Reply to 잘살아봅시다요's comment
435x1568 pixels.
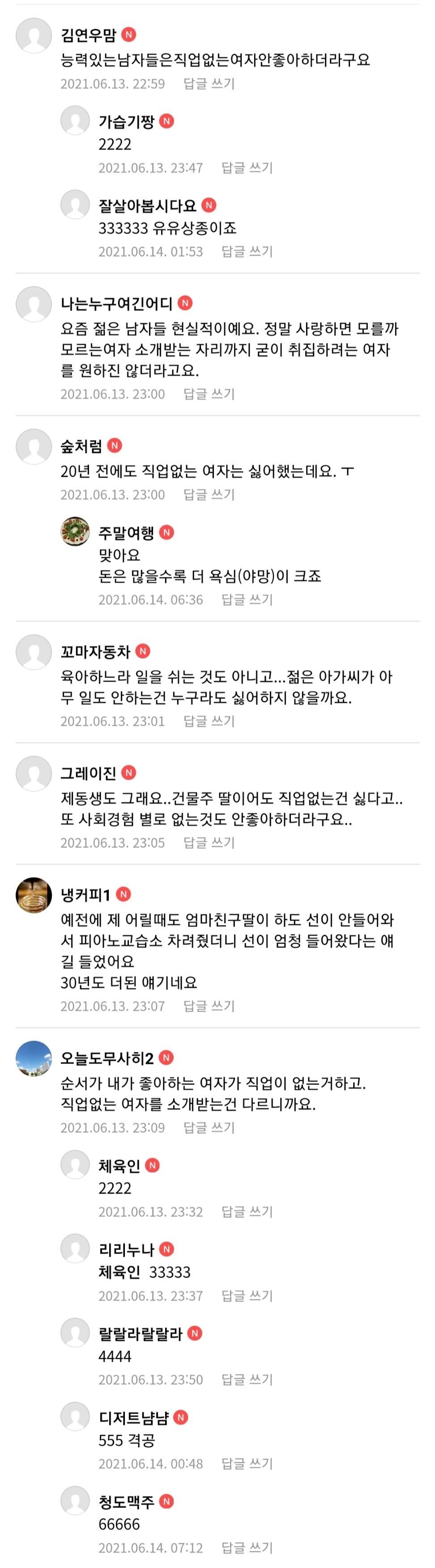(247, 251)
